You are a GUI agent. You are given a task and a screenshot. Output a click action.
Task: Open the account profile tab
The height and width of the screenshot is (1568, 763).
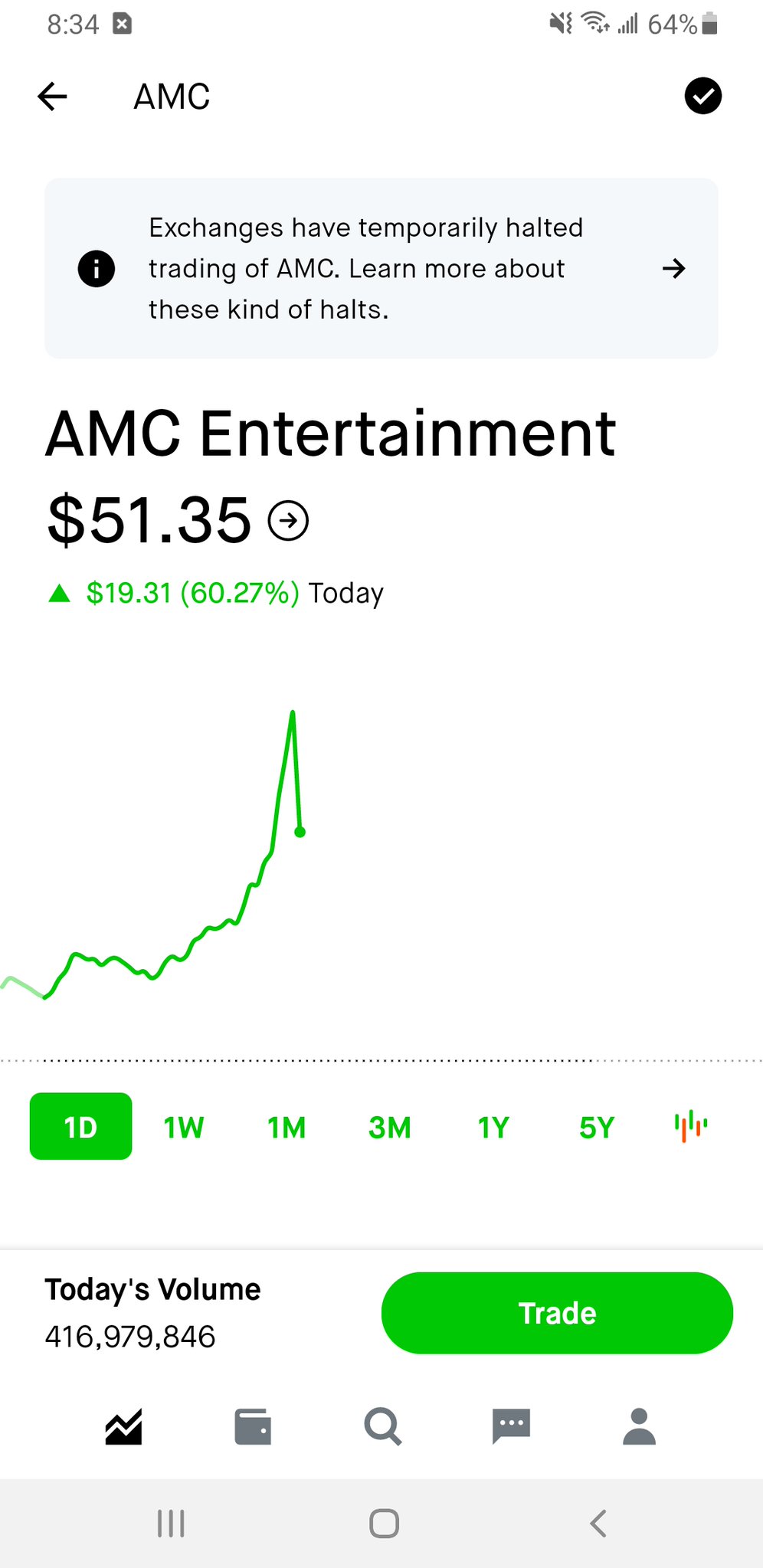[x=640, y=1426]
